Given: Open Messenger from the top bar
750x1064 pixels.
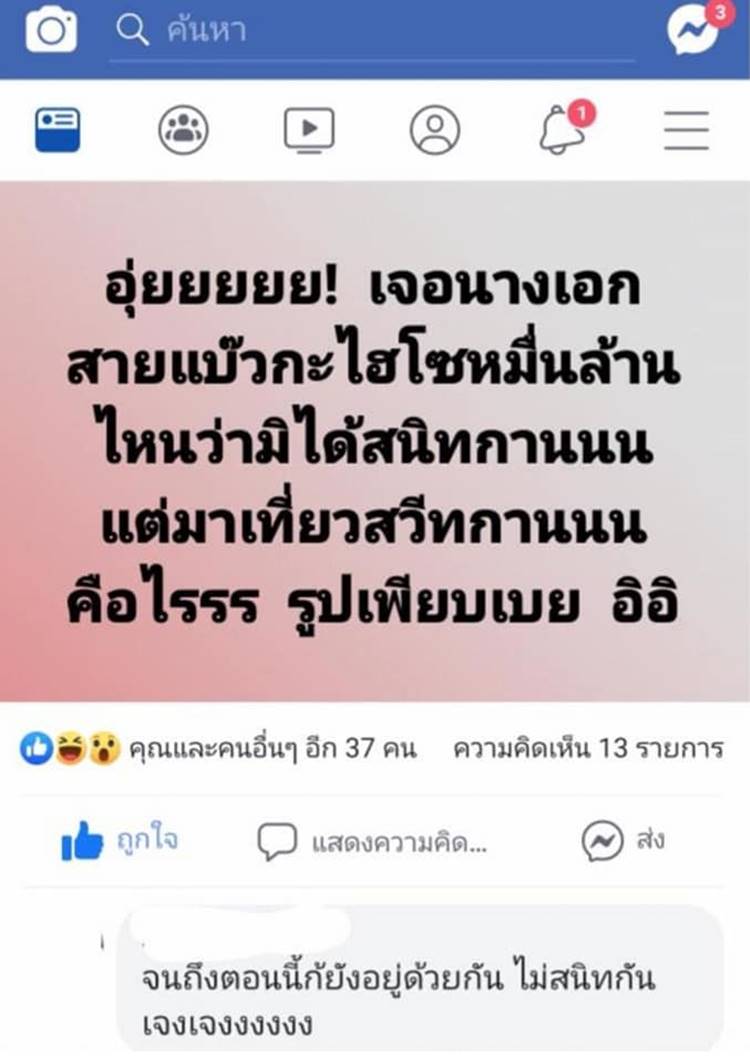Looking at the screenshot, I should pos(692,32).
